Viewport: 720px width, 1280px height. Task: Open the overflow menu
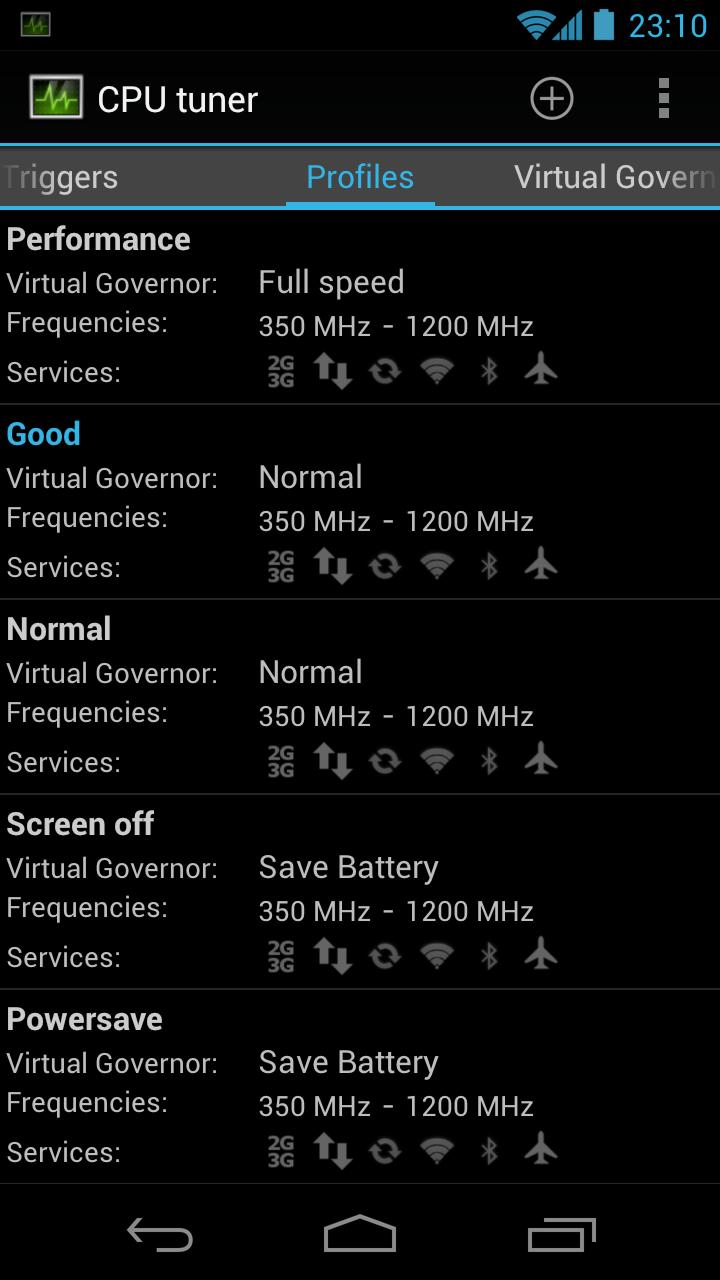(x=663, y=99)
